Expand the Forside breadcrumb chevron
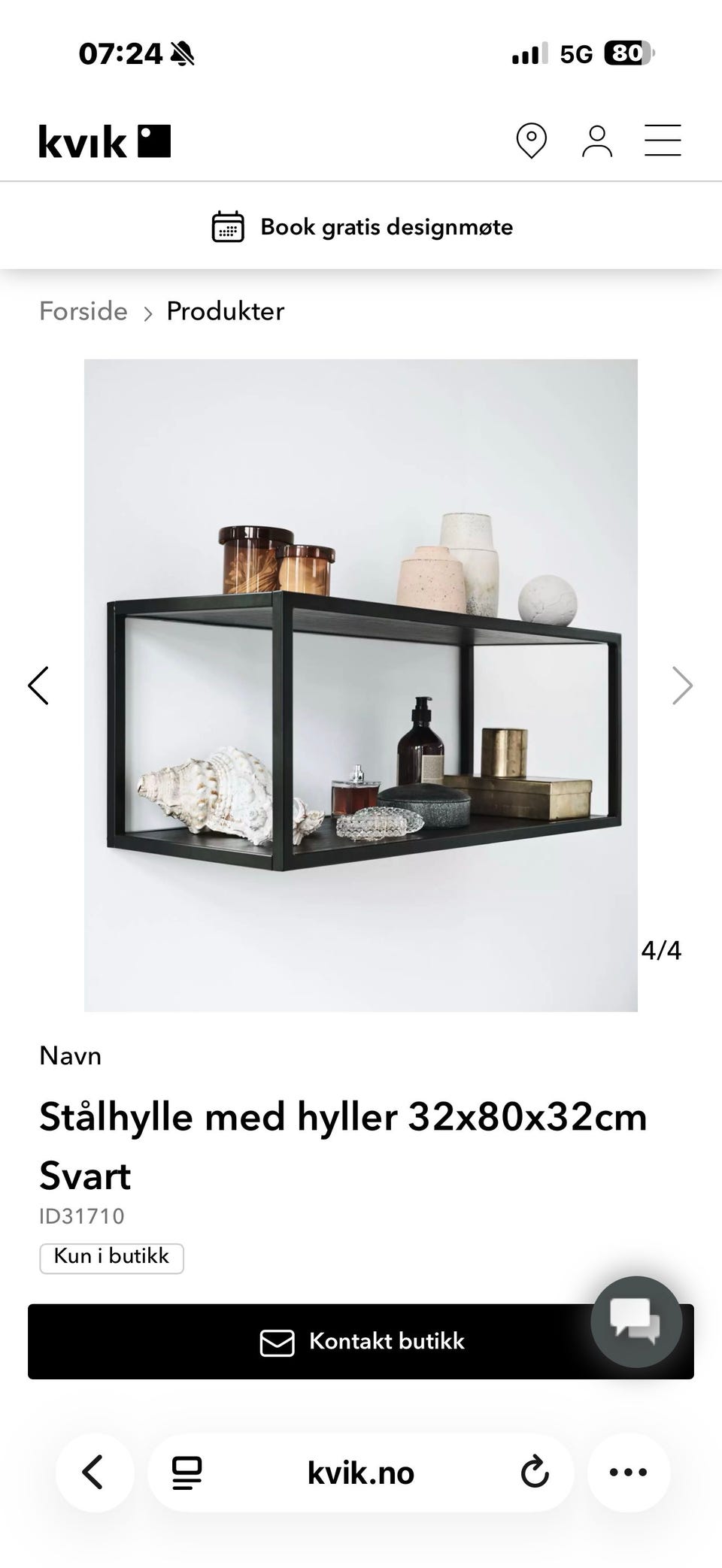This screenshot has height=1568, width=722. [x=149, y=312]
